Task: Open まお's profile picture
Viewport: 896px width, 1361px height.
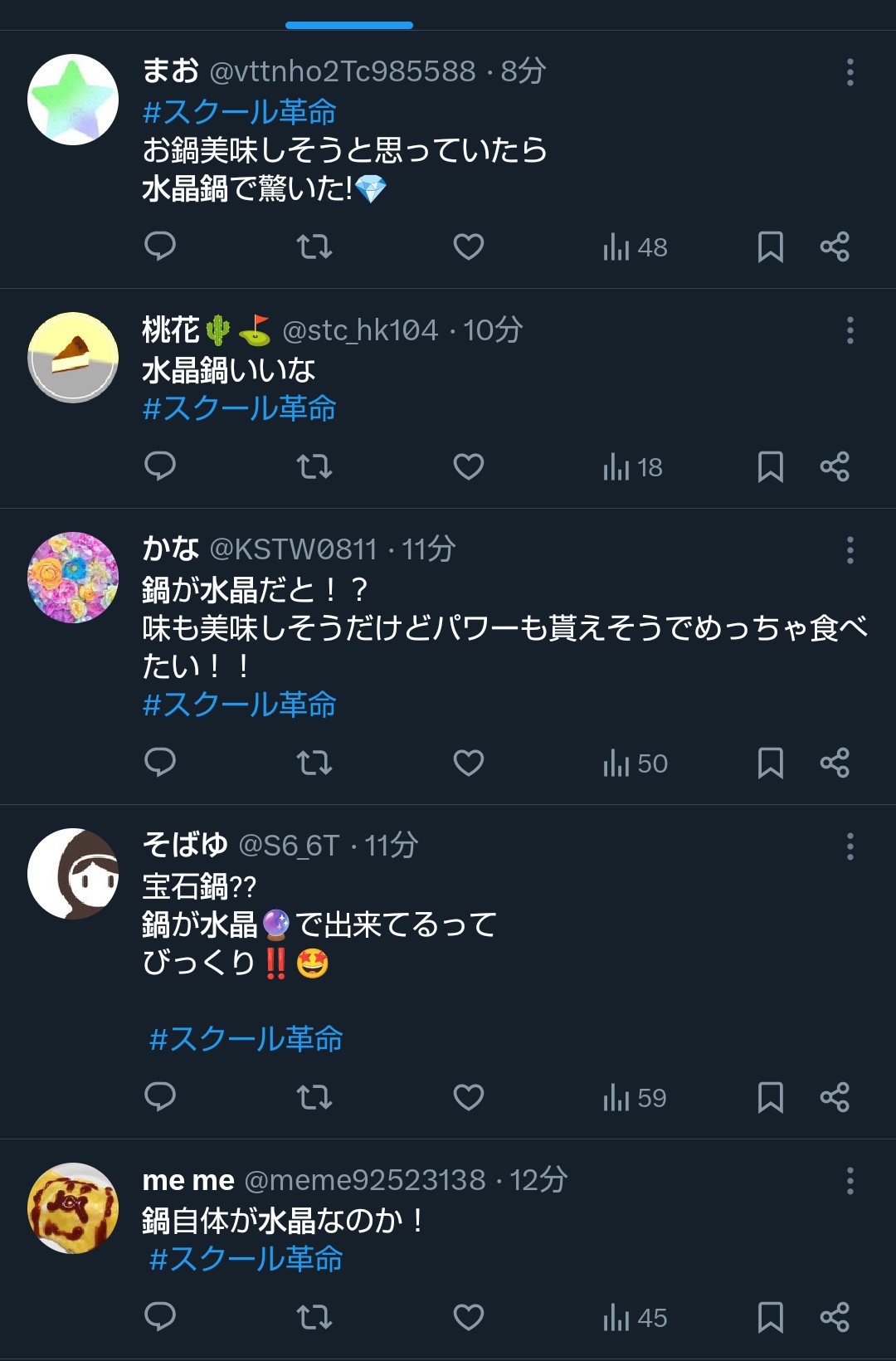Action: pyautogui.click(x=73, y=100)
